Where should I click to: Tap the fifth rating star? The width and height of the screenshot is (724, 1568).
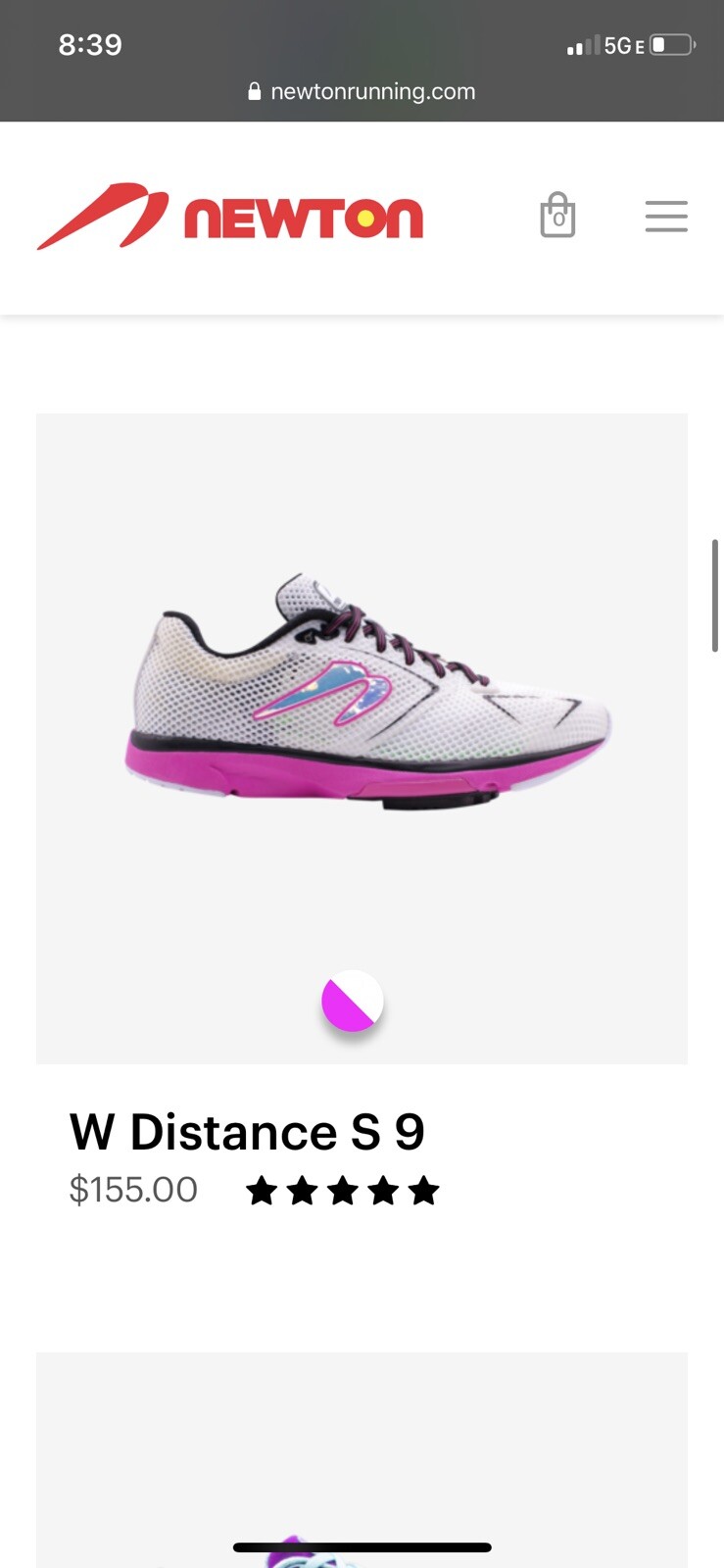pos(421,1191)
